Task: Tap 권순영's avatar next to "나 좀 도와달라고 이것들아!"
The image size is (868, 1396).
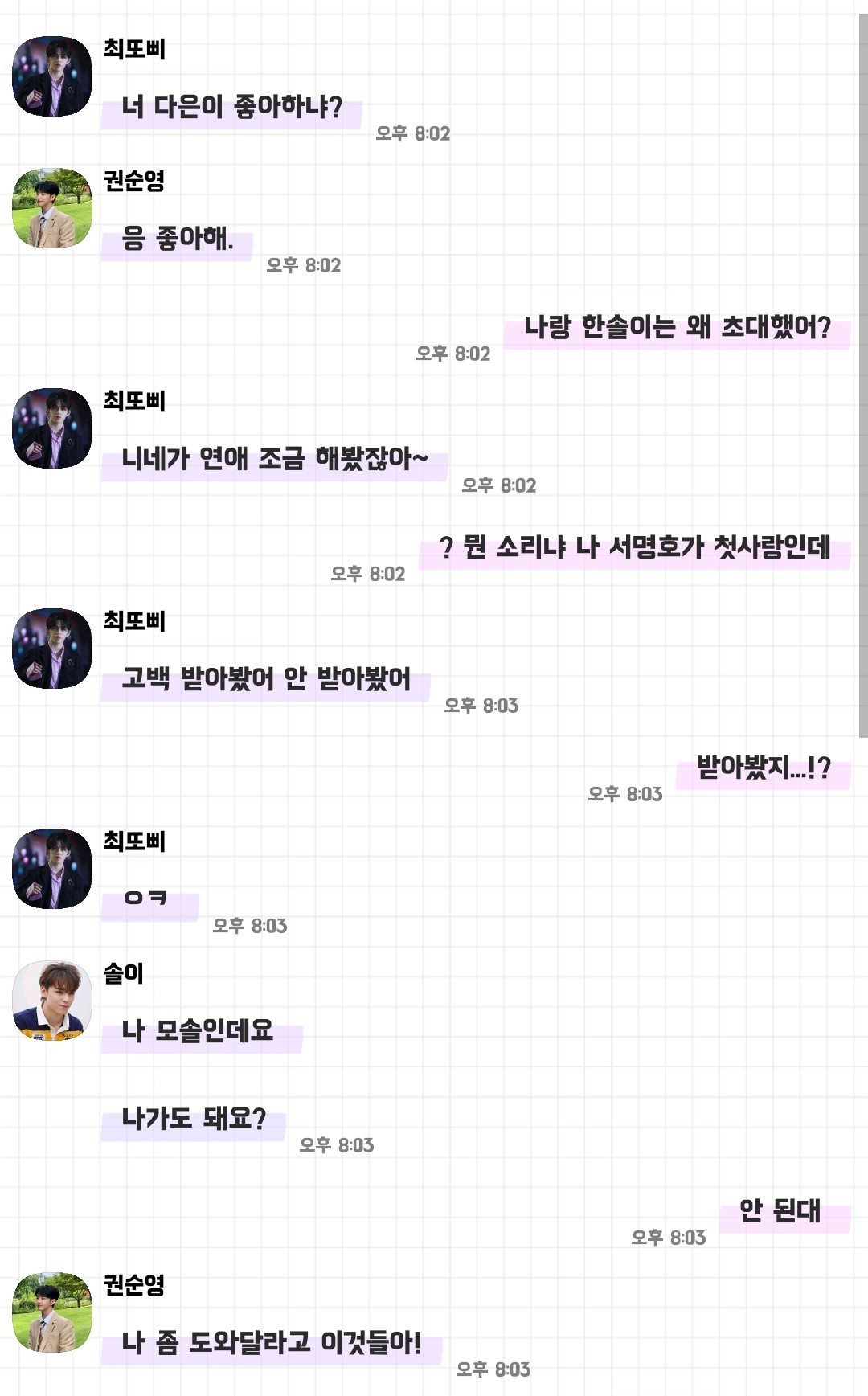Action: click(52, 1312)
